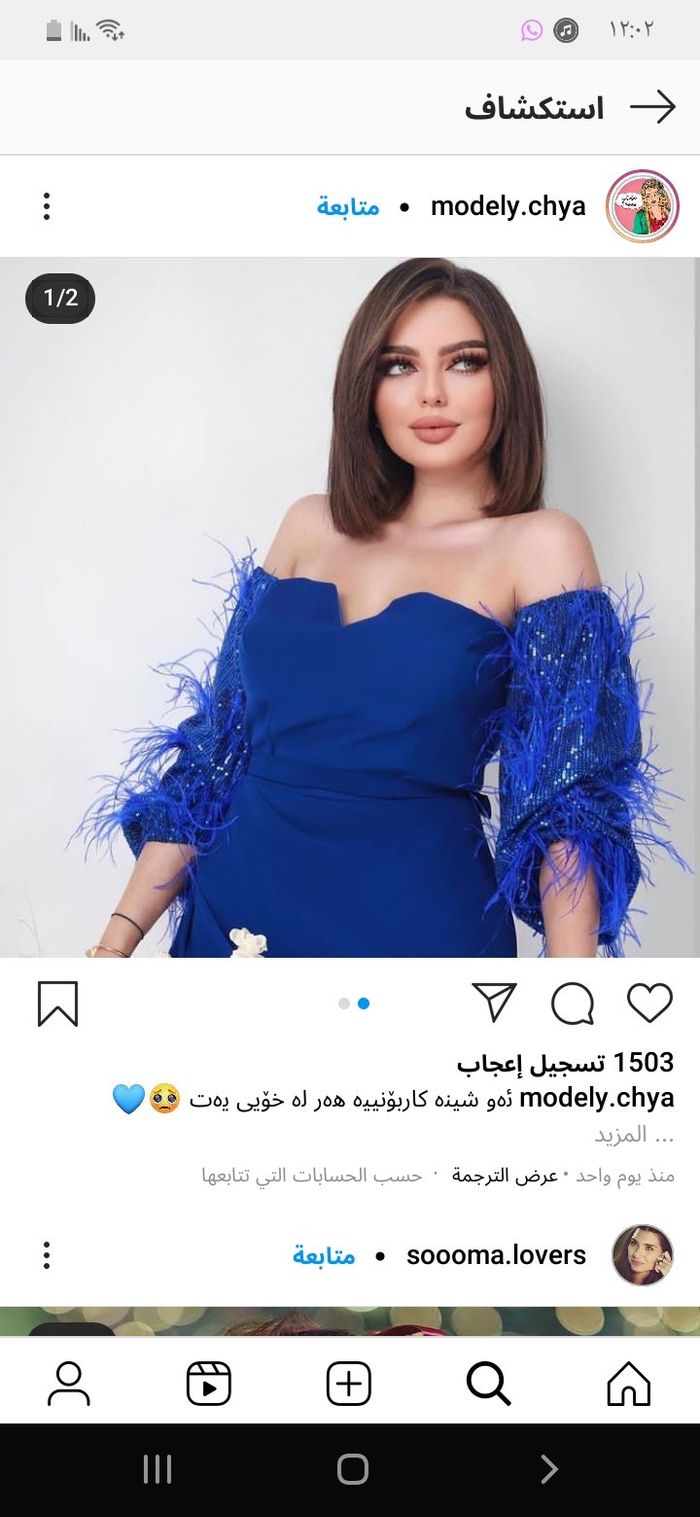Open options menu for modely.chya post
The width and height of the screenshot is (700, 1517).
pyautogui.click(x=46, y=207)
